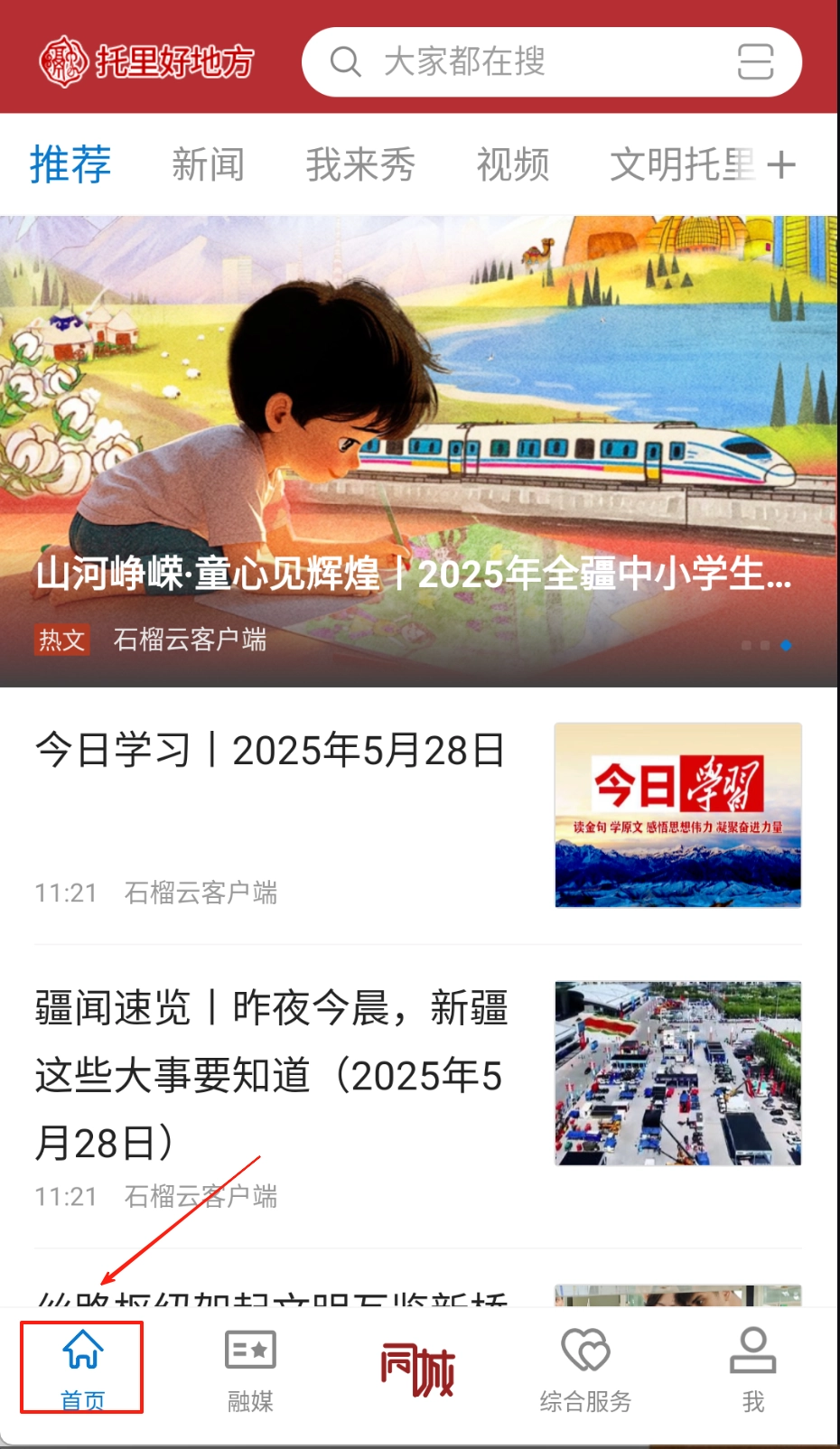840x1449 pixels.
Task: Tap the plus icon to add channels
Action: pos(781,165)
